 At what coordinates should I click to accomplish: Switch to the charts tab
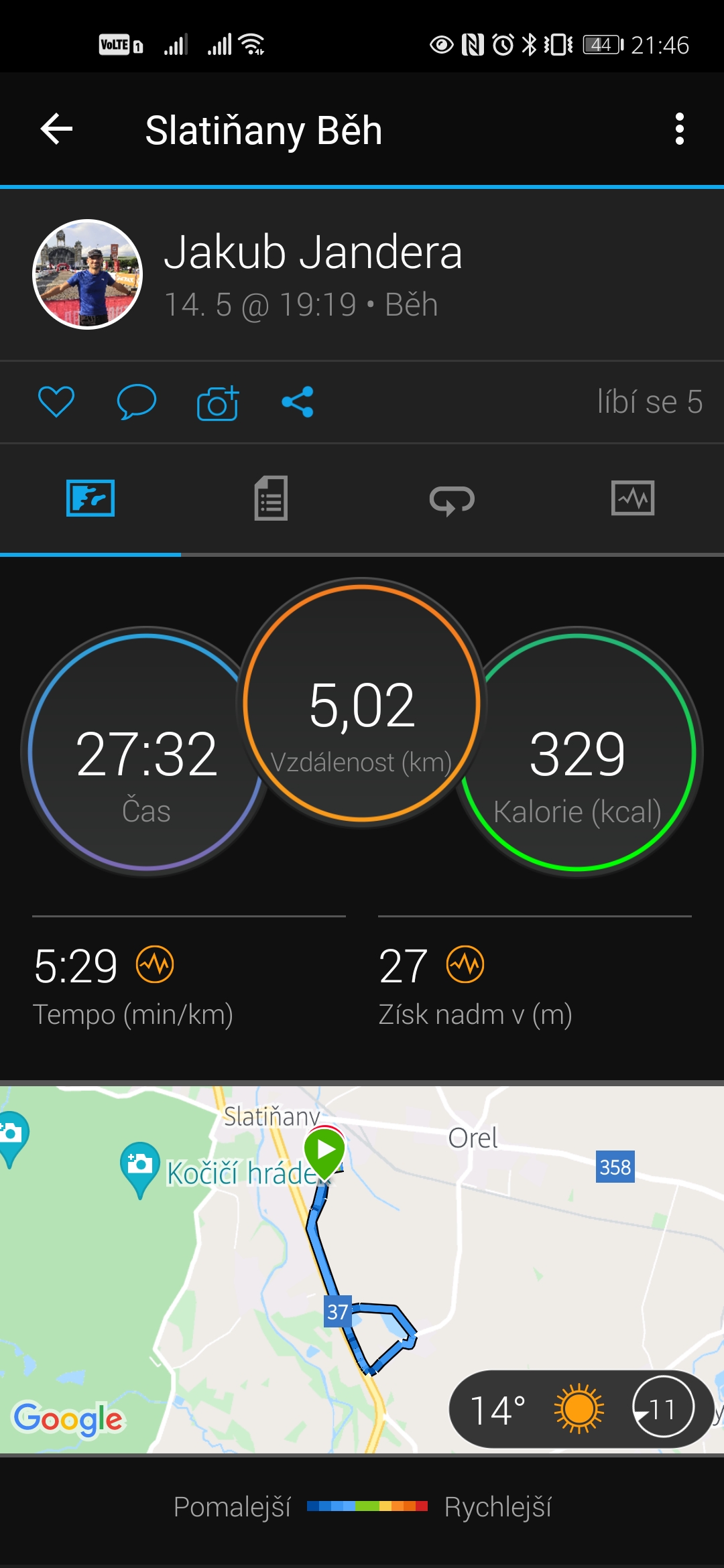tap(633, 498)
